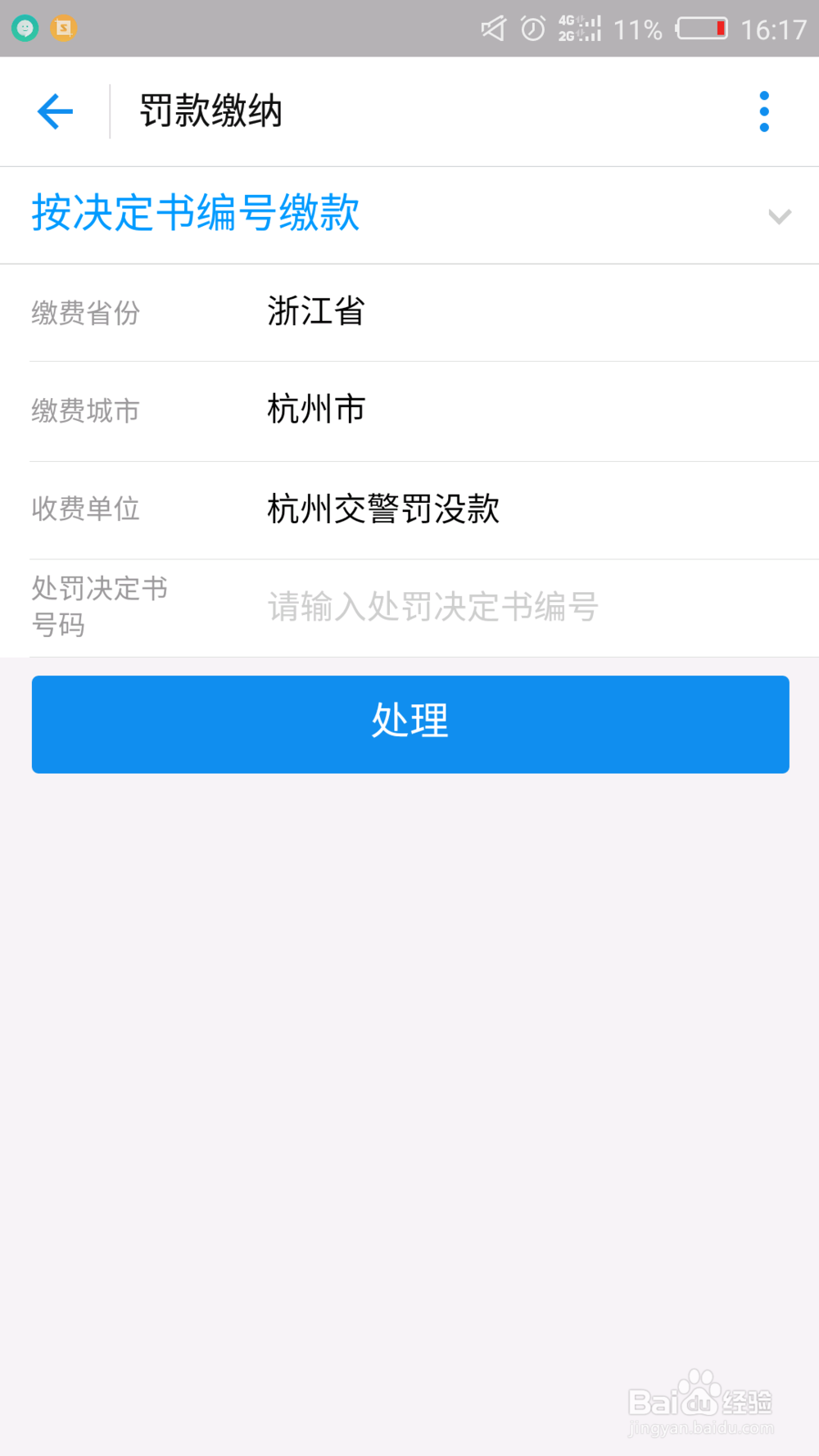Screen dimensions: 819x1456
Task: Open the orange app notification icon
Action: click(64, 28)
